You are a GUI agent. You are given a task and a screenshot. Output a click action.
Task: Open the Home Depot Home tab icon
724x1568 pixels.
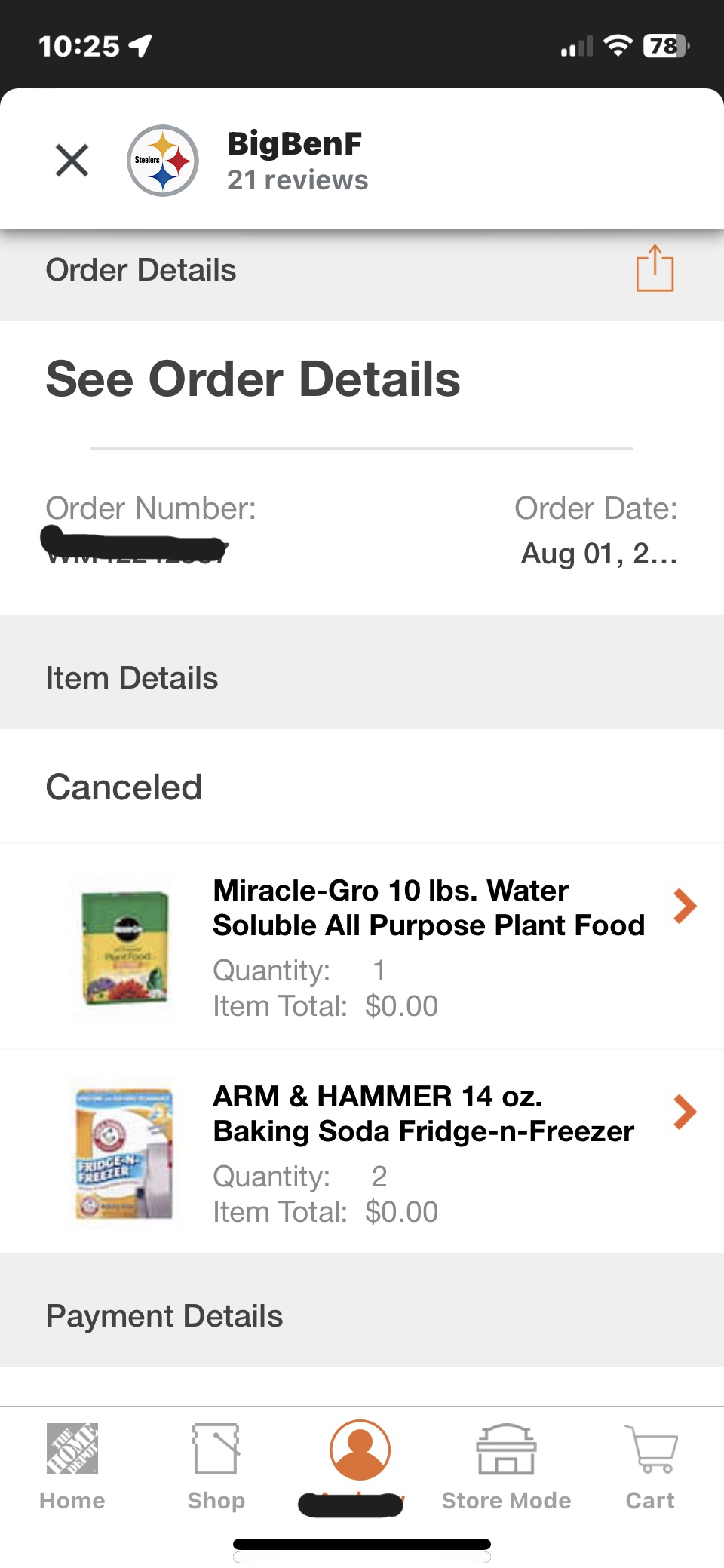tap(72, 1448)
